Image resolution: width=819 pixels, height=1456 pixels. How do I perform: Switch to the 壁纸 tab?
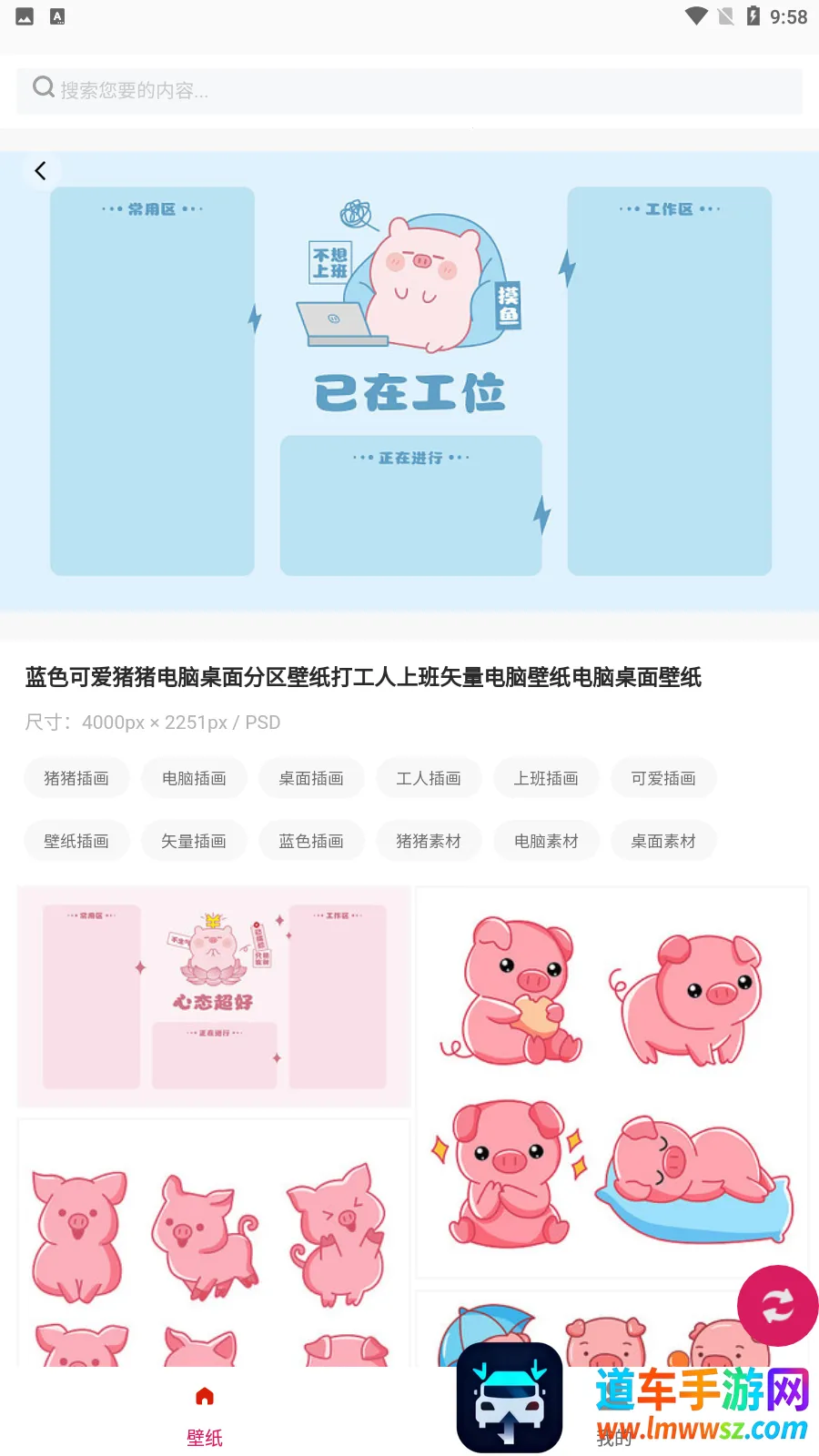tap(205, 1415)
